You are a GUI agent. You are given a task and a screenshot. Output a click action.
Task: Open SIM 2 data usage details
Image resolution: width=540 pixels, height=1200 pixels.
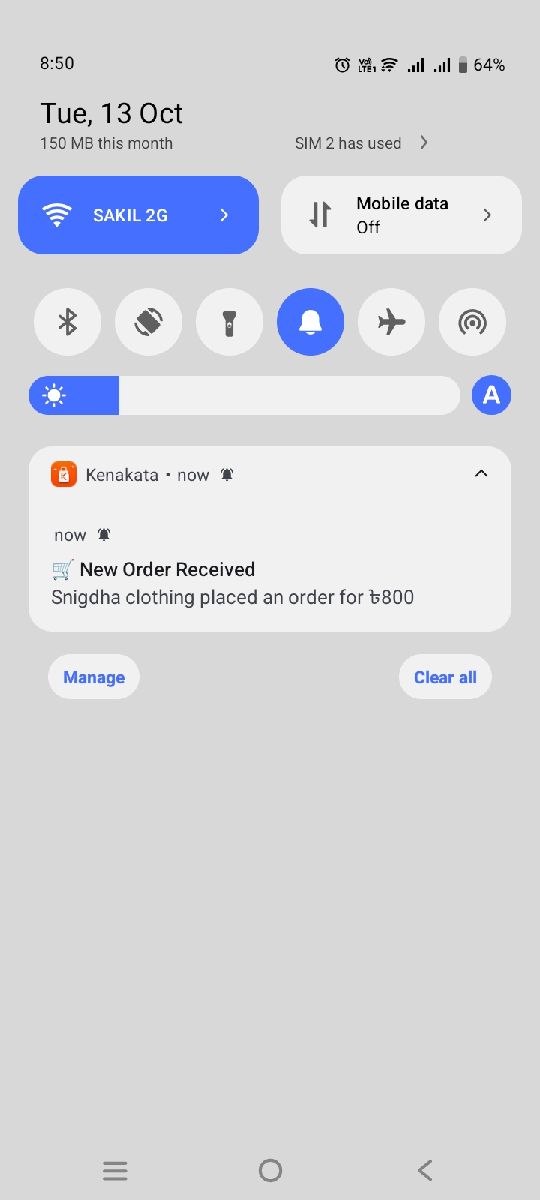coord(362,143)
